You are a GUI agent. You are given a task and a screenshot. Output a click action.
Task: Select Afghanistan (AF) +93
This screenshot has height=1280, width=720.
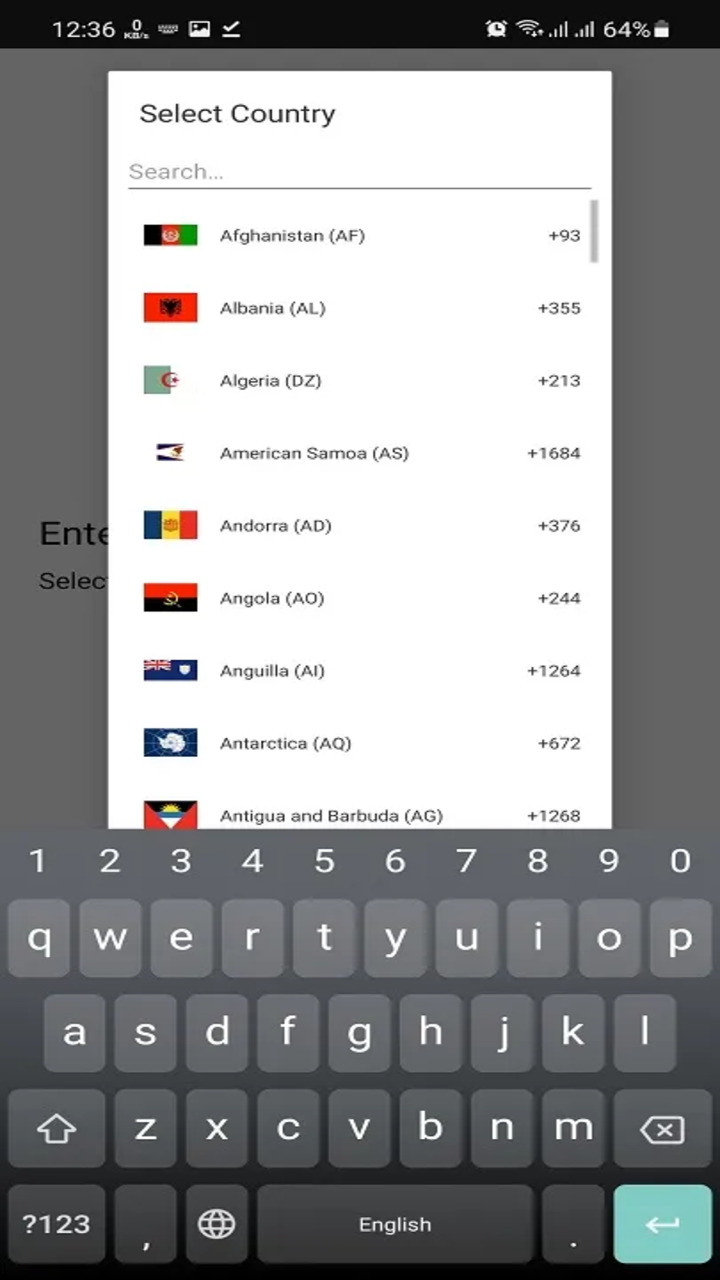[x=360, y=236]
